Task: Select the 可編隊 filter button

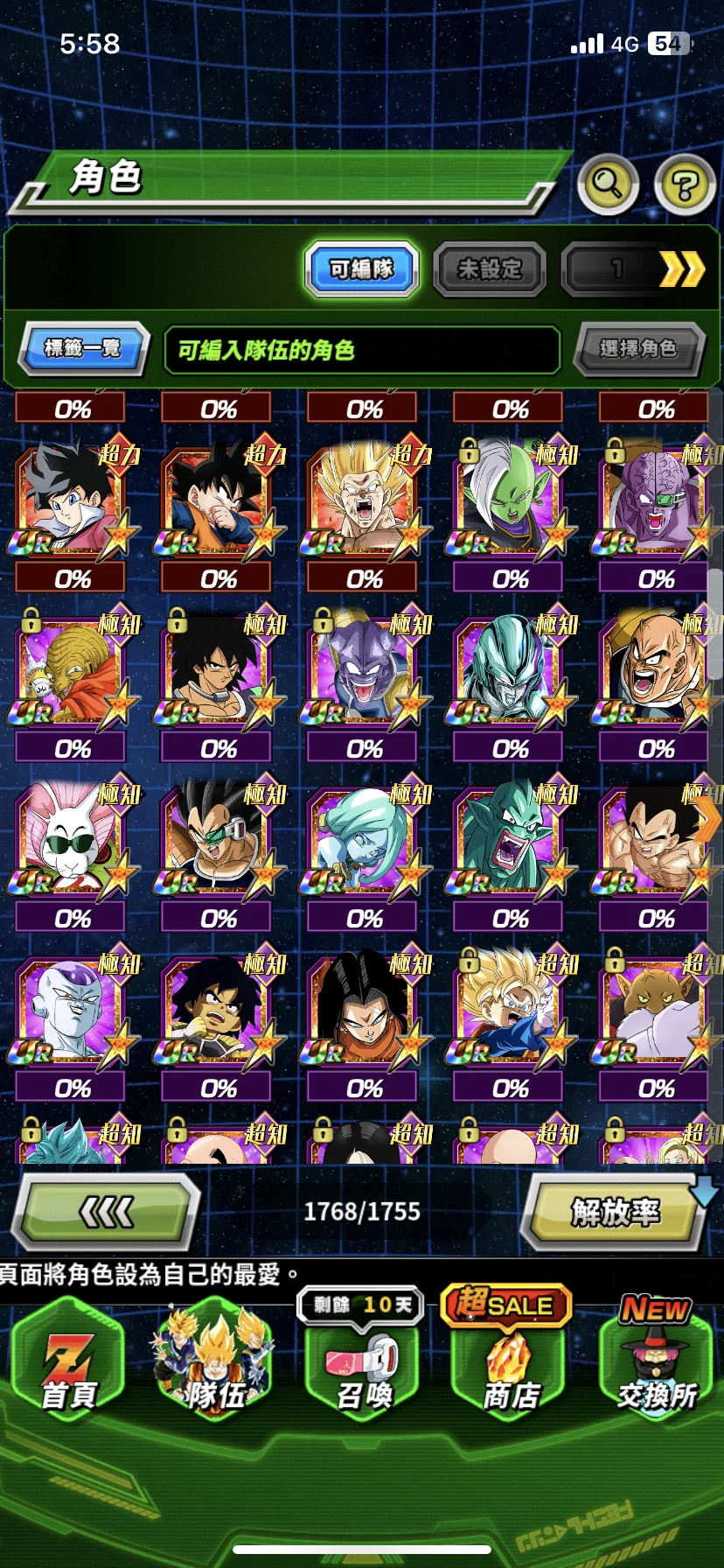Action: tap(361, 269)
